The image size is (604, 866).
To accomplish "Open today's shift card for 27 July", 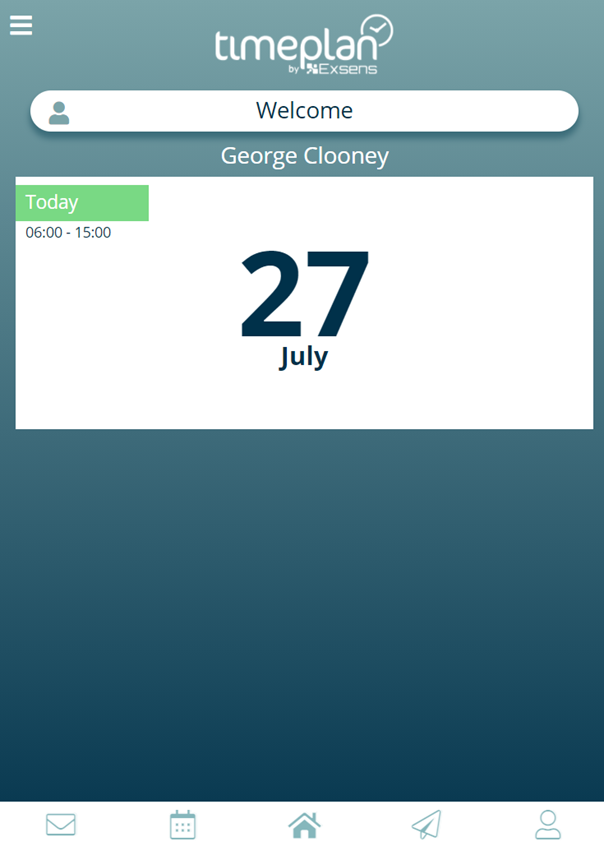I will click(304, 303).
